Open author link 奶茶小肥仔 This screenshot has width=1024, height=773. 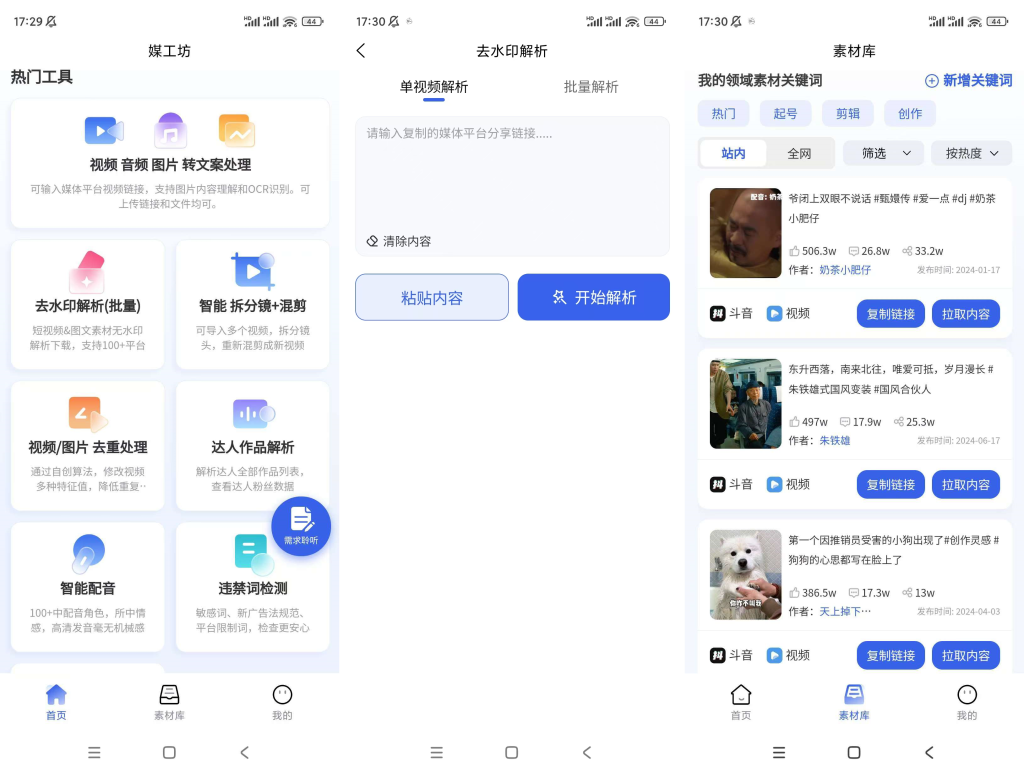pyautogui.click(x=845, y=270)
